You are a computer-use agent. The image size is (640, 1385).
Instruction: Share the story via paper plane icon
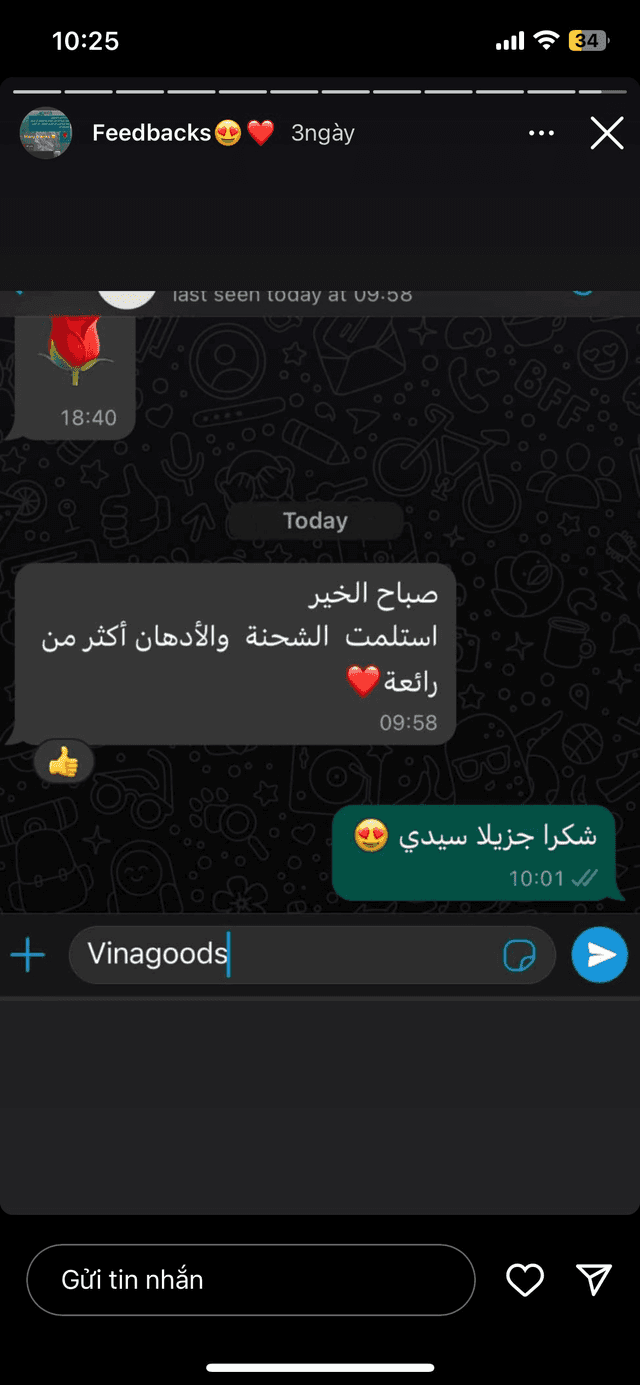click(x=594, y=1279)
